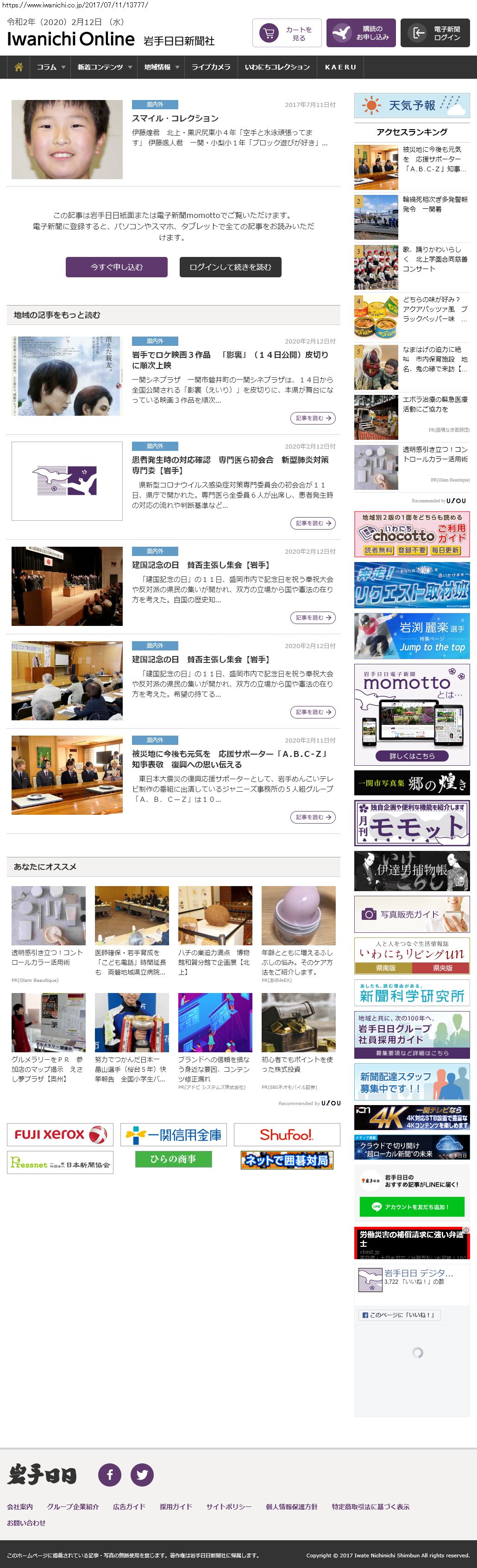Add LINE account via アカウントを友だち追加
477x1568 pixels.
[412, 1206]
